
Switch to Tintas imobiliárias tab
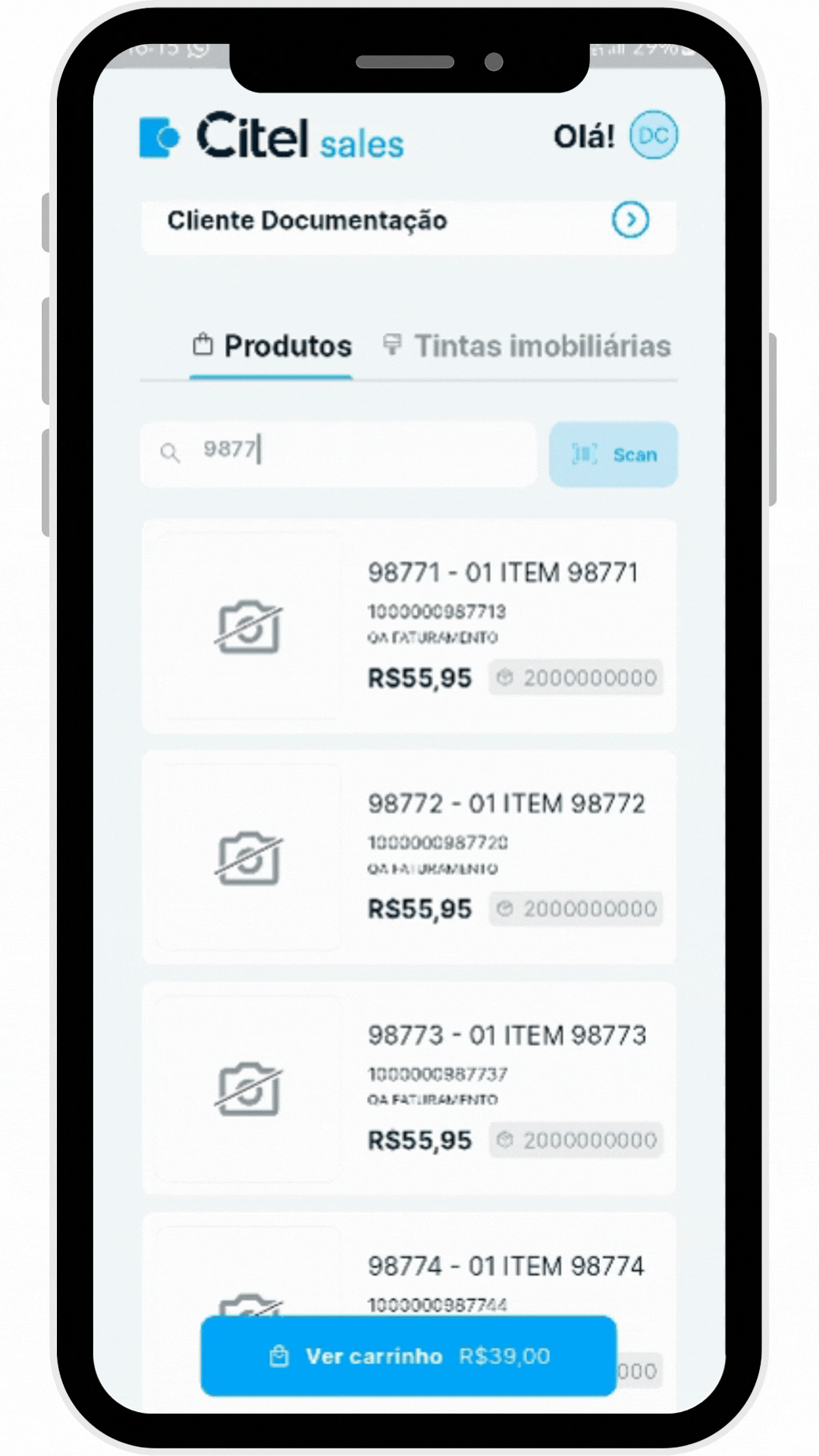click(528, 346)
